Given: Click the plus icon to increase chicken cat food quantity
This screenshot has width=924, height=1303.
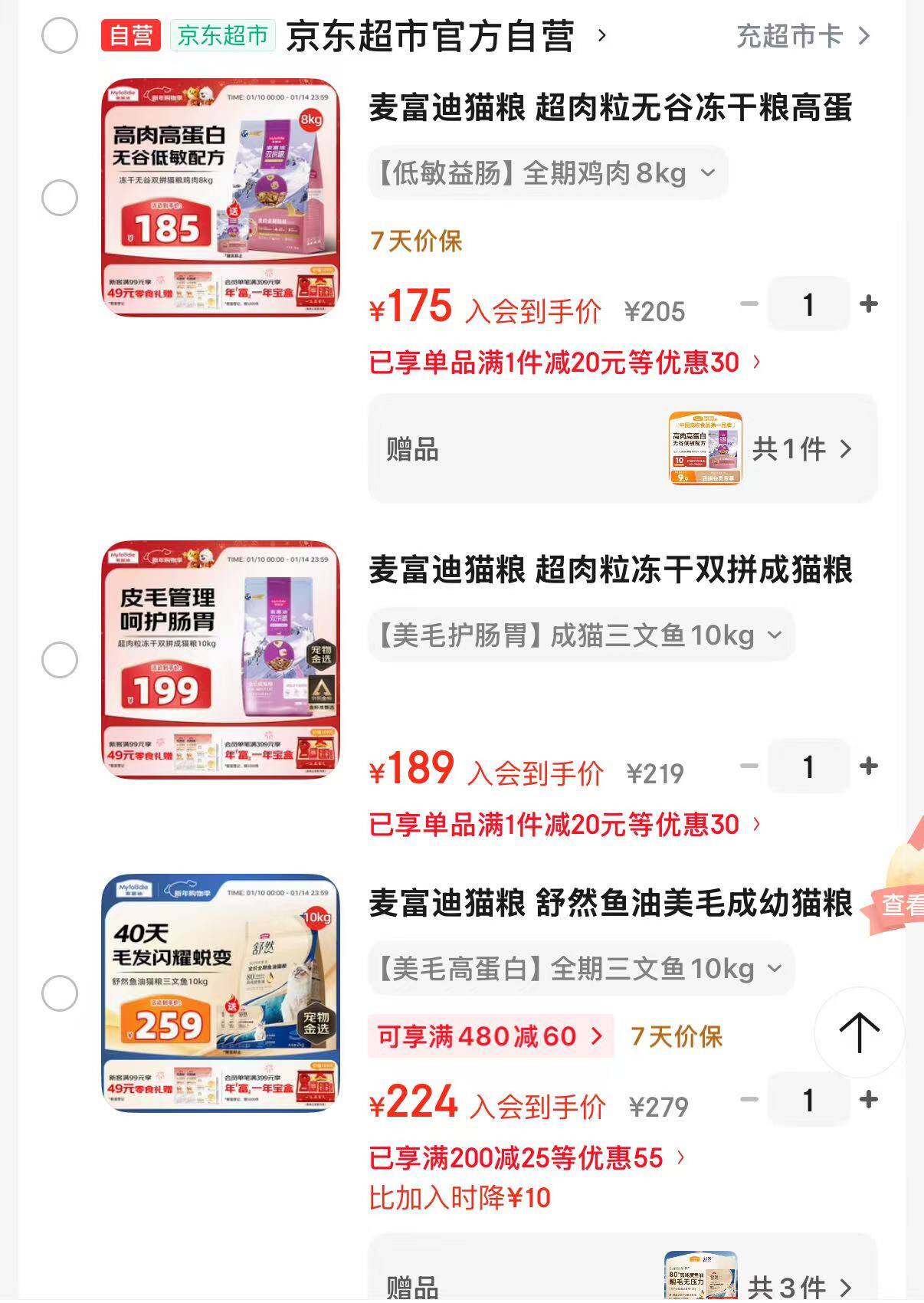Looking at the screenshot, I should [870, 305].
